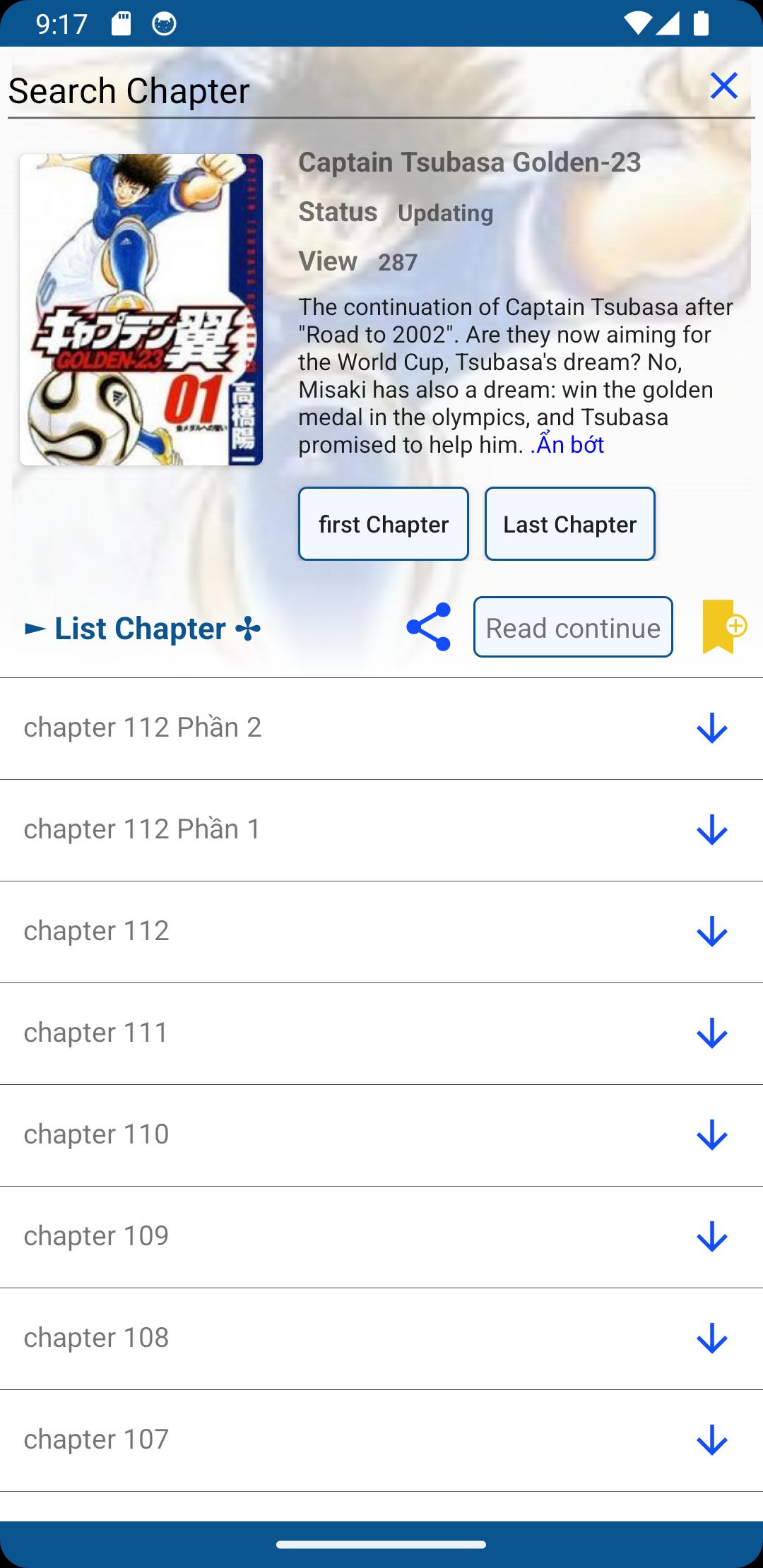Viewport: 763px width, 1568px height.
Task: Tap the Search Chapter input field
Action: [x=353, y=90]
